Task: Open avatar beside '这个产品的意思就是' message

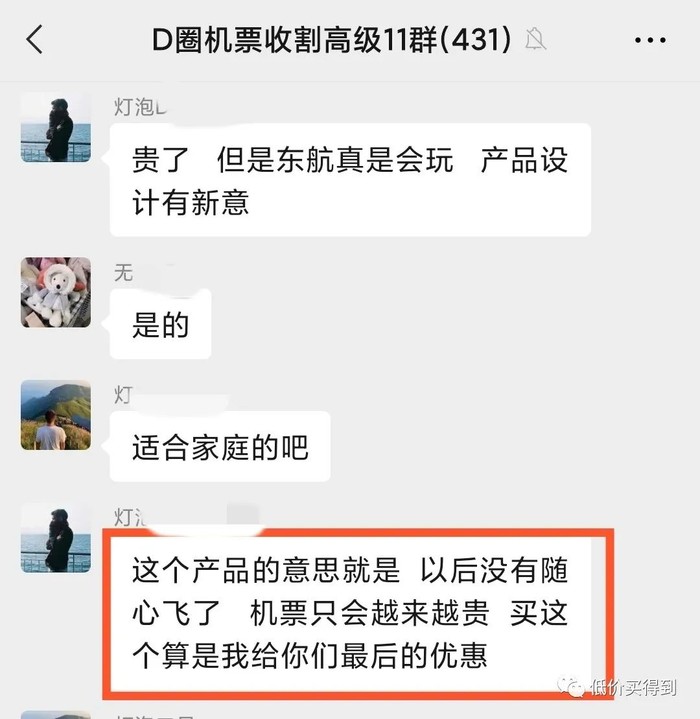Action: 56,538
